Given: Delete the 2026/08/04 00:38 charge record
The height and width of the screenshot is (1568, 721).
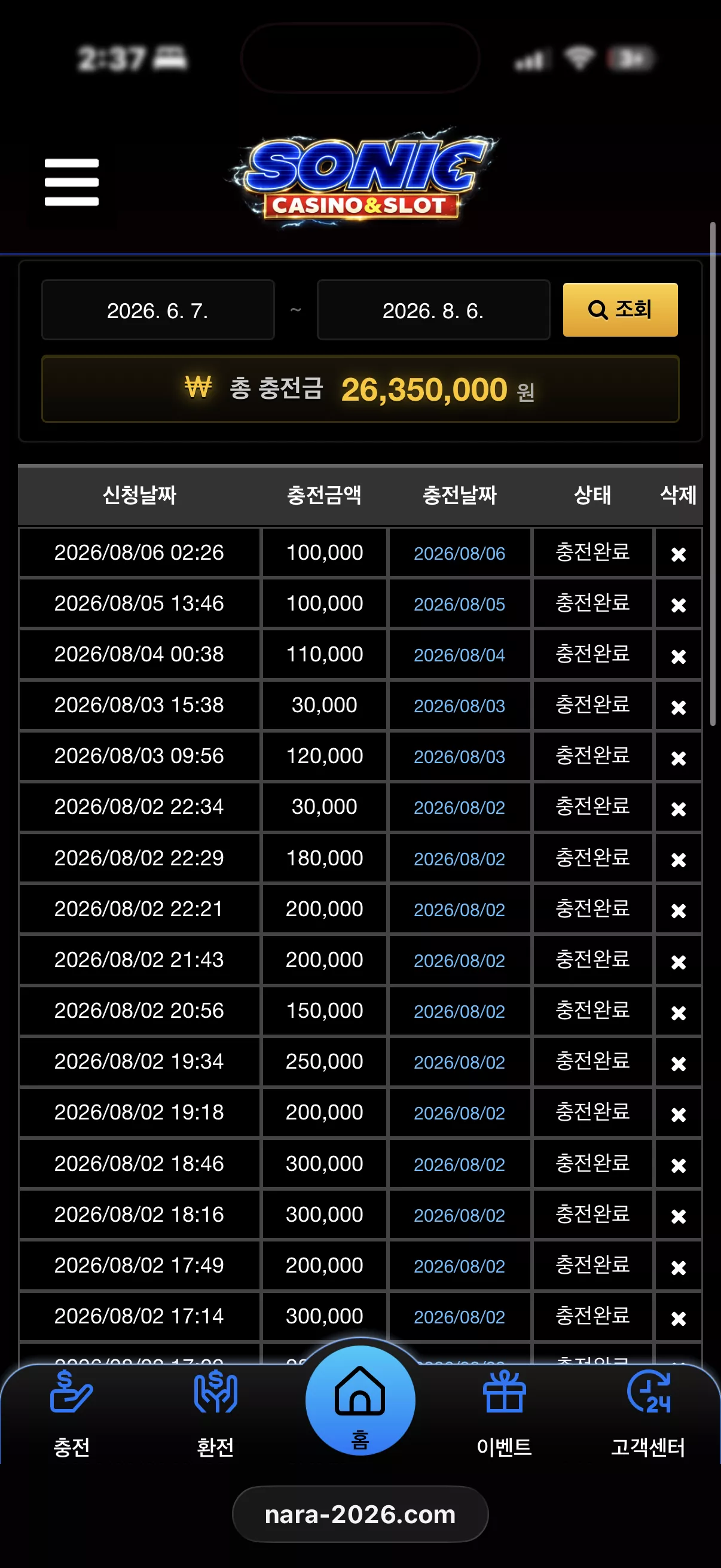Looking at the screenshot, I should pos(678,655).
